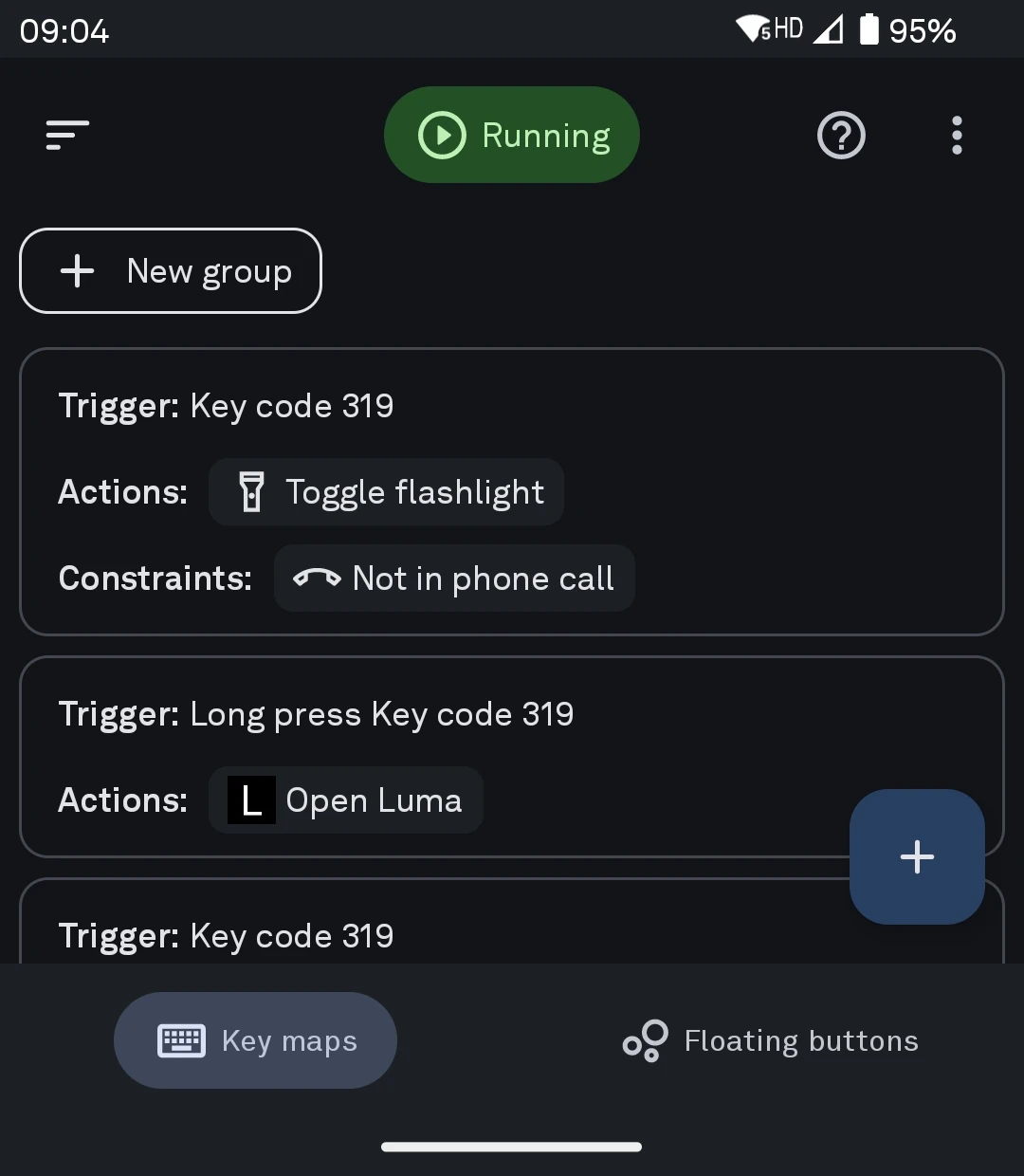Viewport: 1024px width, 1176px height.
Task: Create a new group
Action: pyautogui.click(x=171, y=270)
